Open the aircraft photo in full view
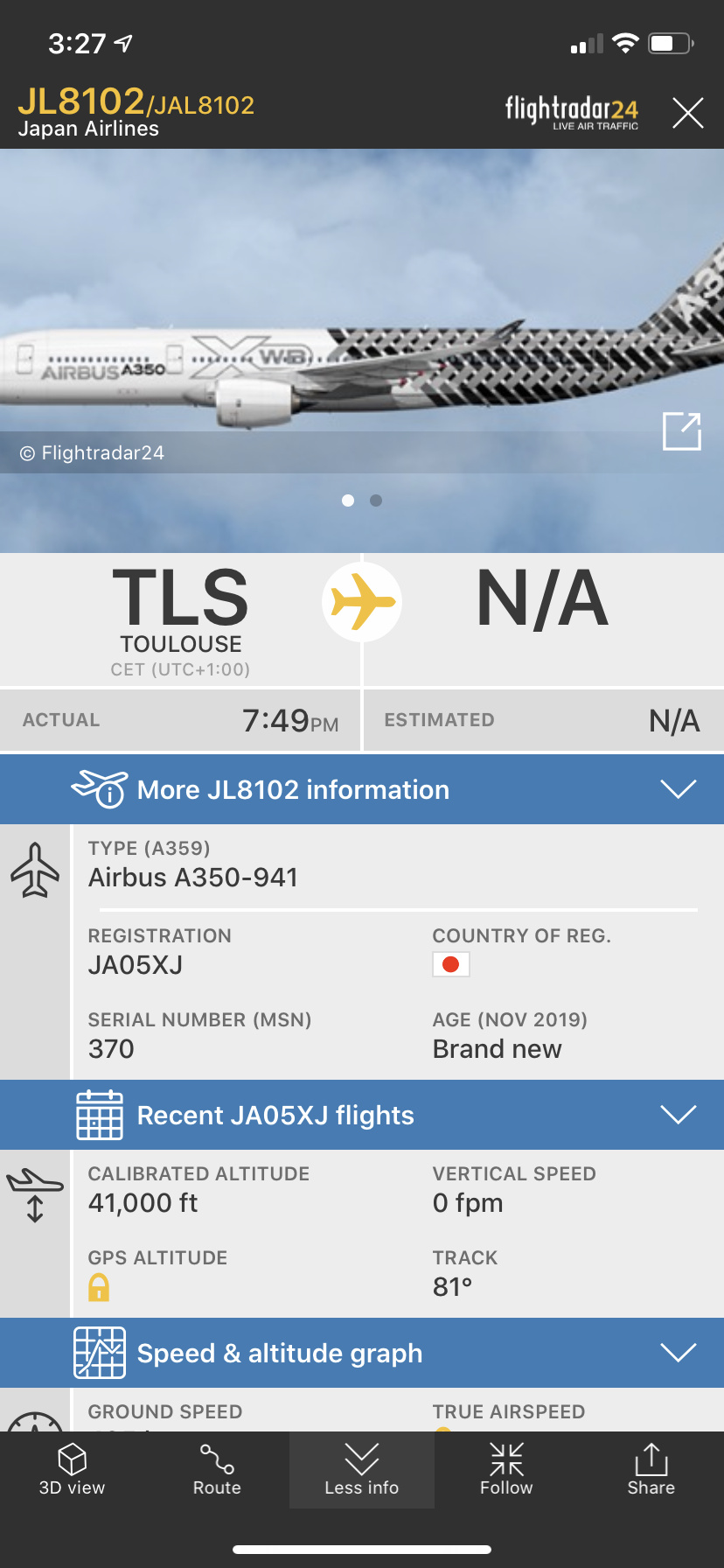This screenshot has width=724, height=1568. (x=682, y=430)
